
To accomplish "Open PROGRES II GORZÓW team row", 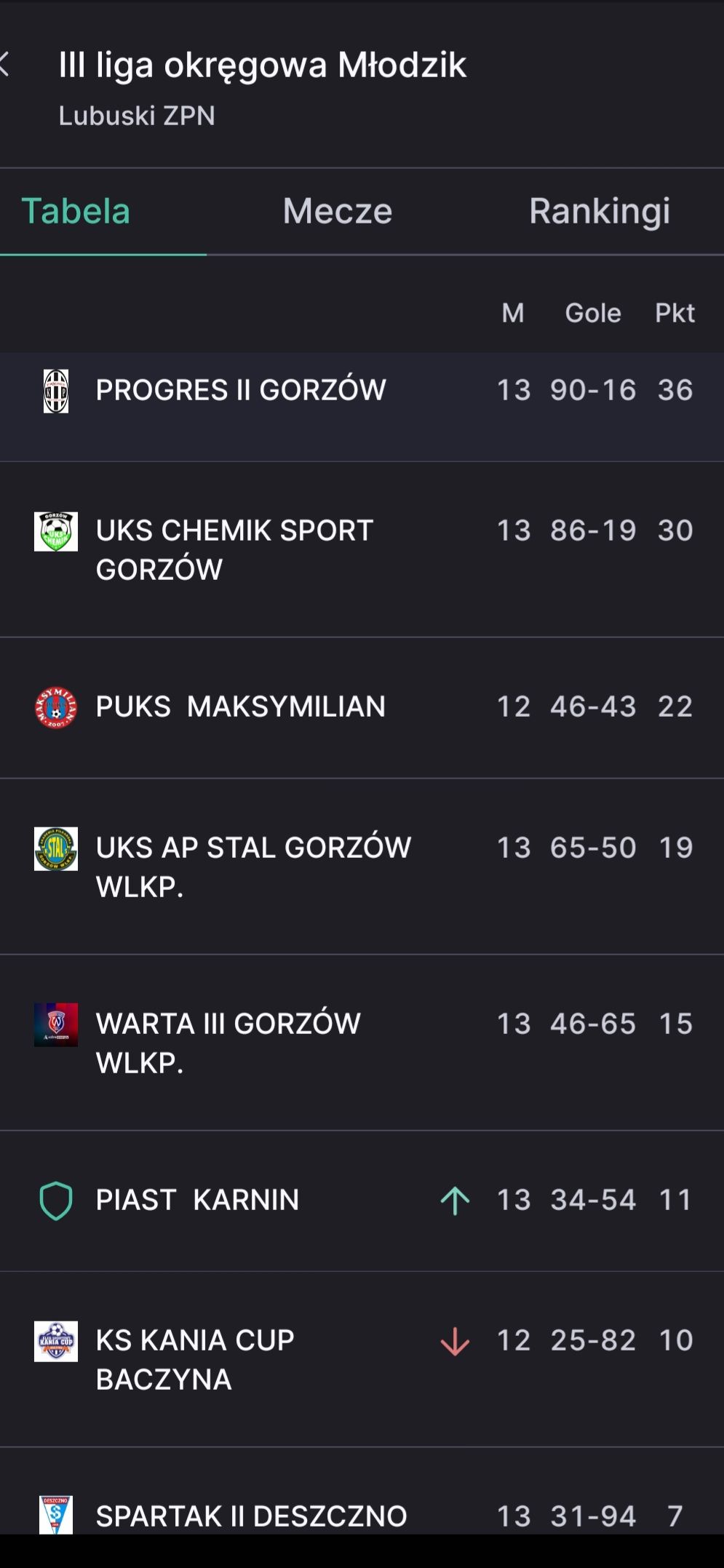I will pyautogui.click(x=362, y=407).
